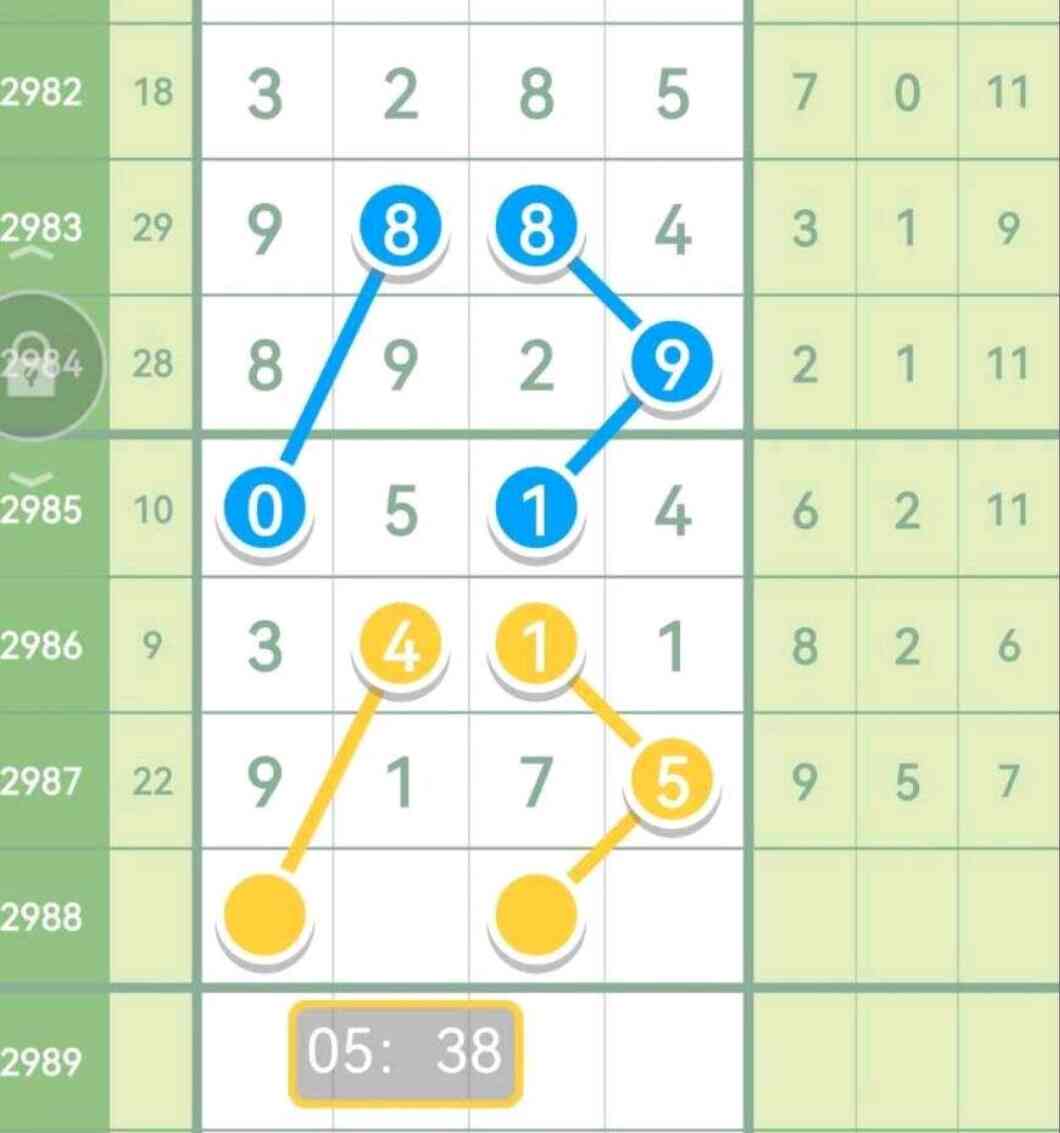Tap the down chevron below the lock

pyautogui.click(x=30, y=480)
